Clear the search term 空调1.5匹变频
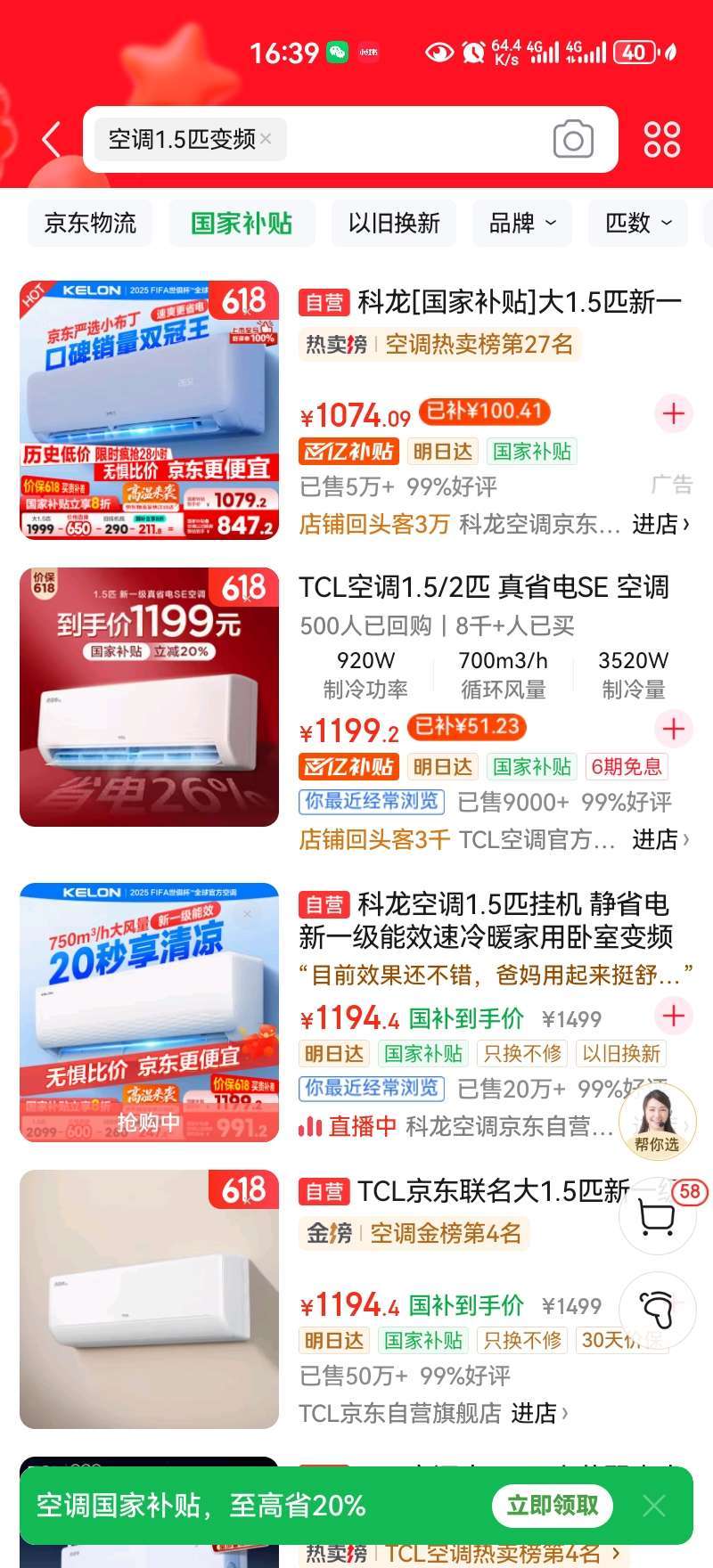713x1568 pixels. point(266,139)
